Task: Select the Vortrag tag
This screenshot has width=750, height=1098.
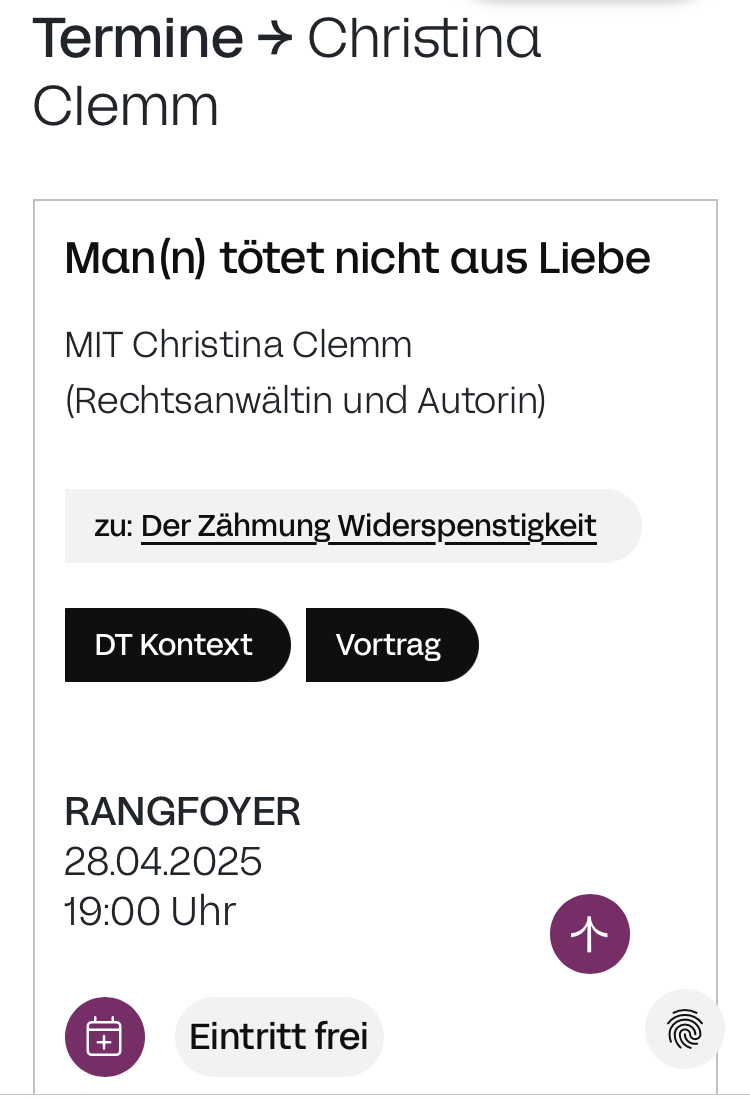Action: tap(391, 645)
